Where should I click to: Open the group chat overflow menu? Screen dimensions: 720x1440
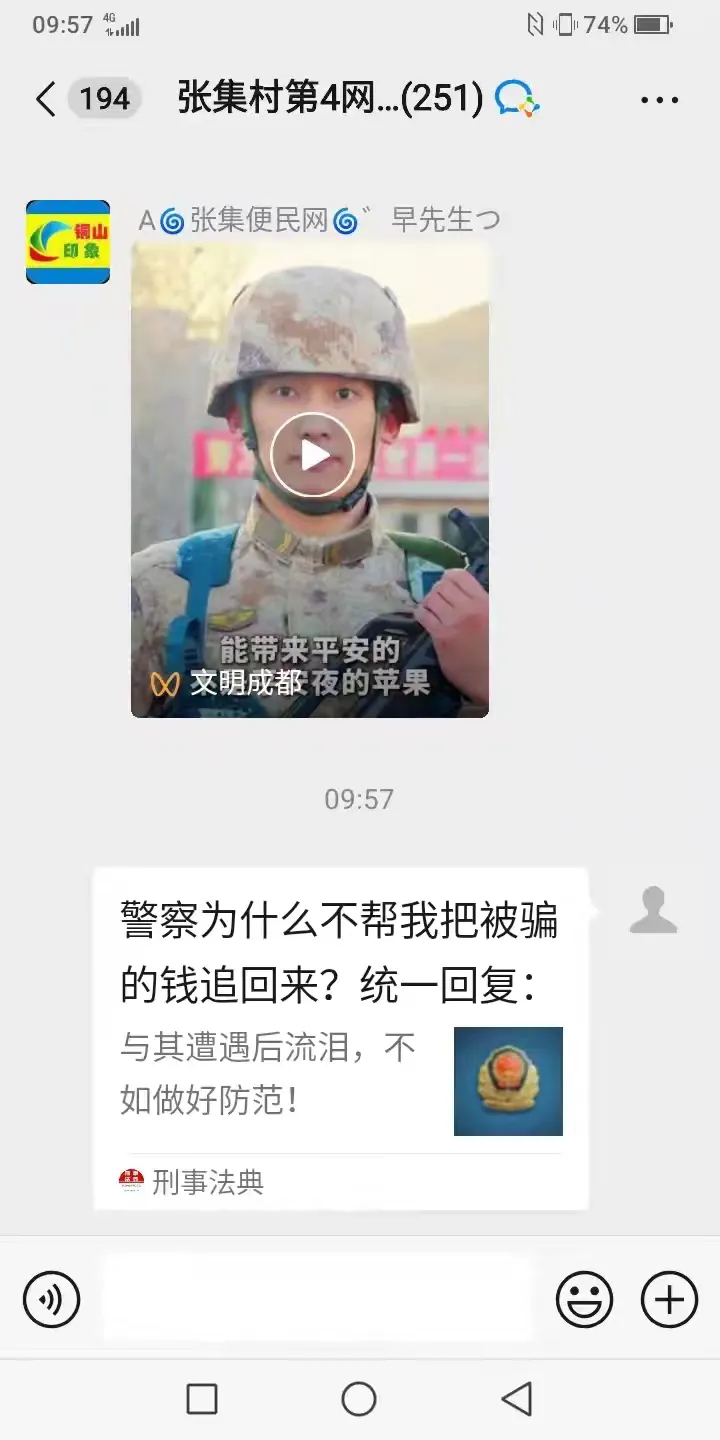659,100
